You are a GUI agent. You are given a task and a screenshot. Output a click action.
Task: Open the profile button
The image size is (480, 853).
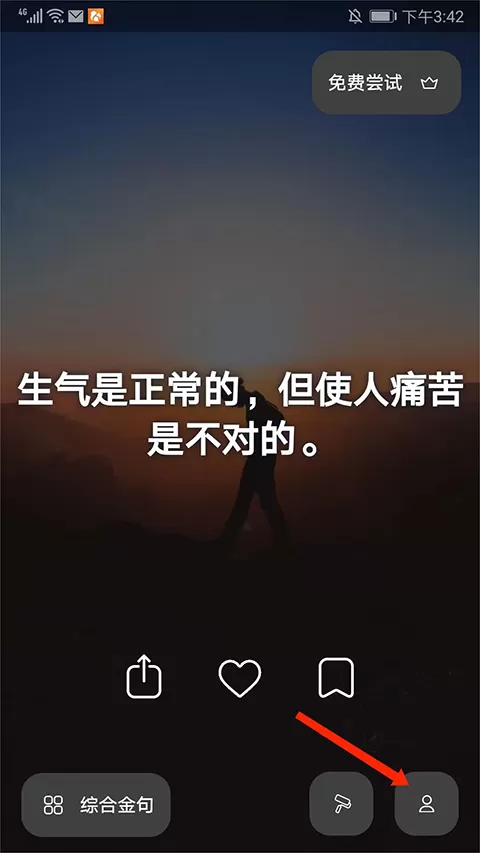427,803
